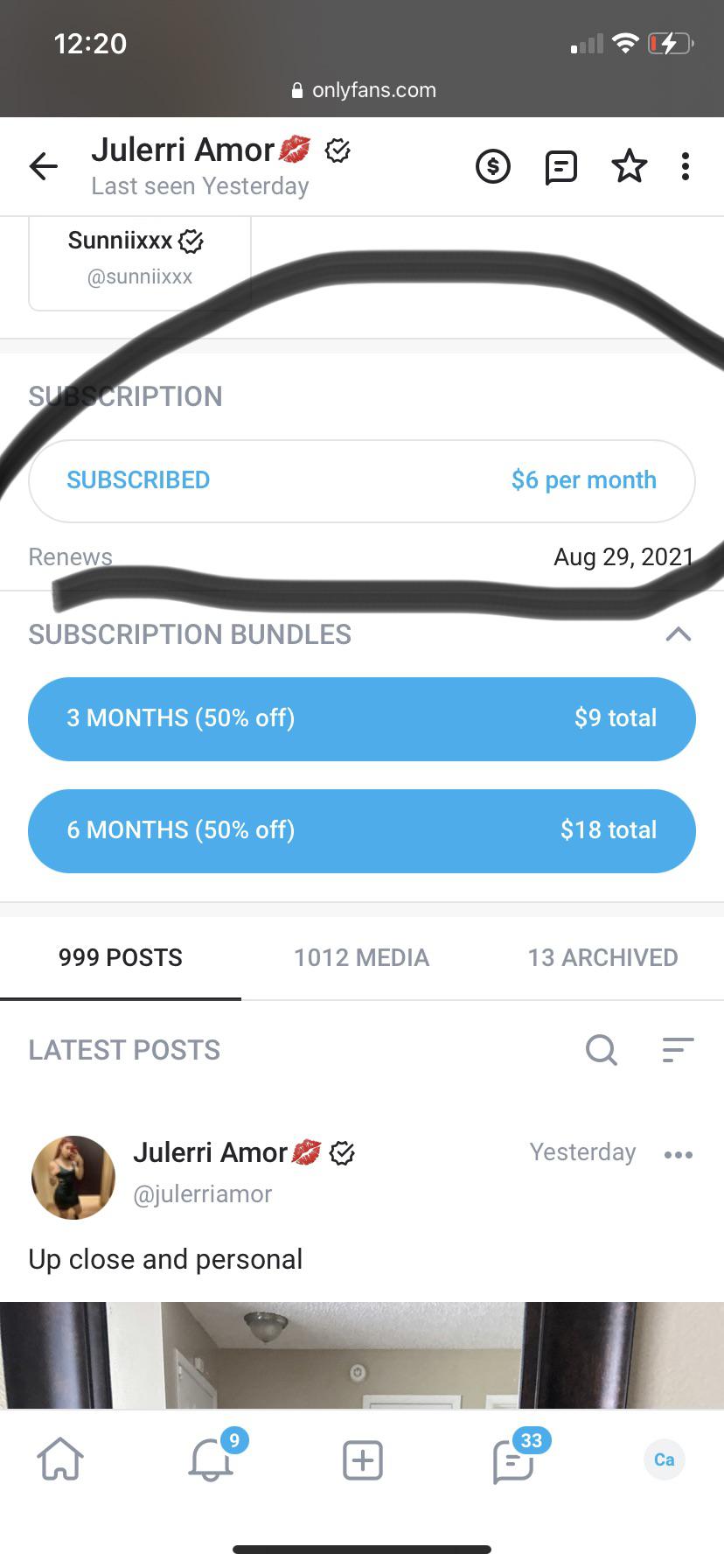The image size is (724, 1568).
Task: Switch to the 13 Archived tab
Action: point(602,957)
